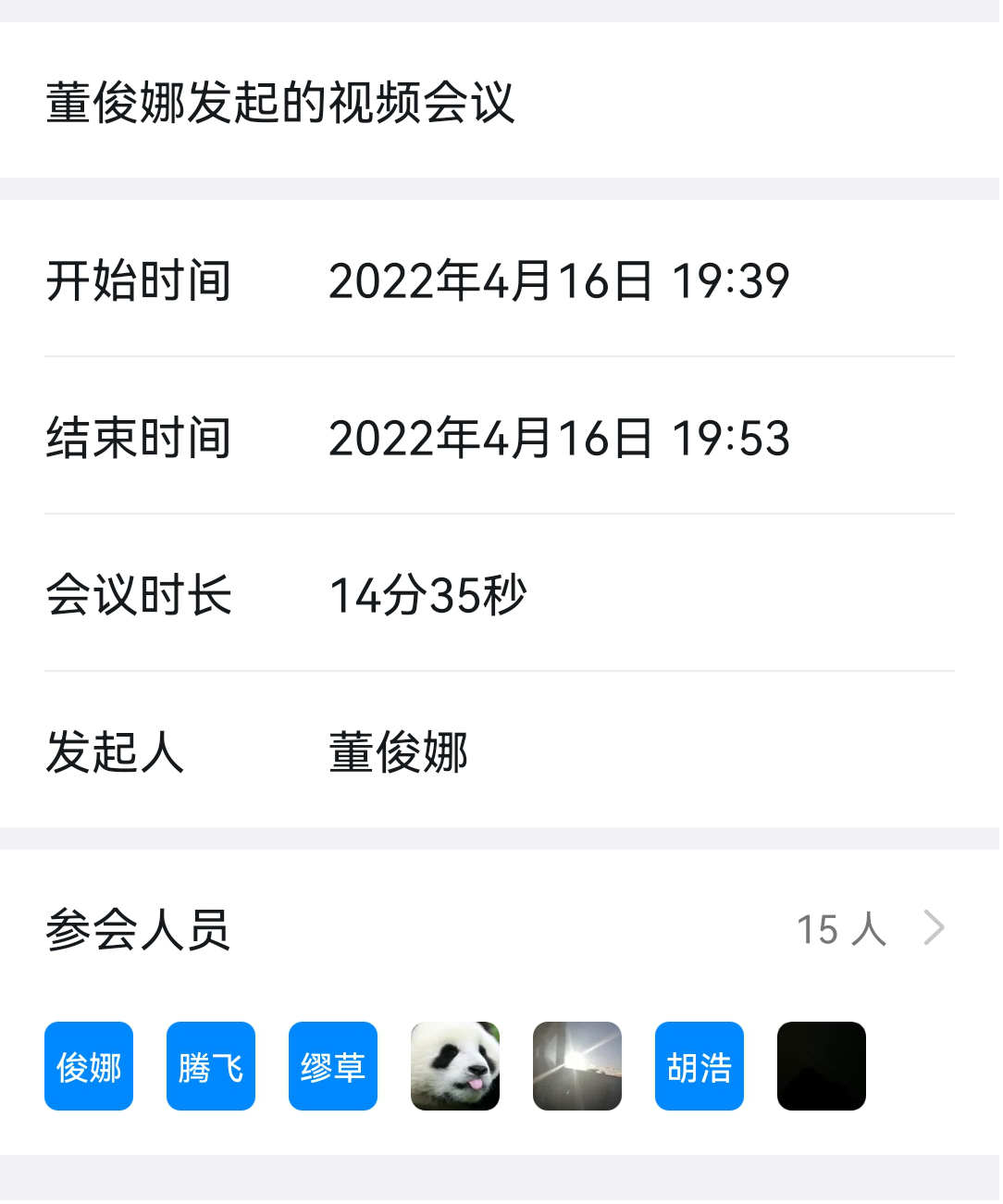Image resolution: width=1003 pixels, height=1204 pixels.
Task: Tap the 俊娜 participant avatar
Action: tap(89, 1066)
